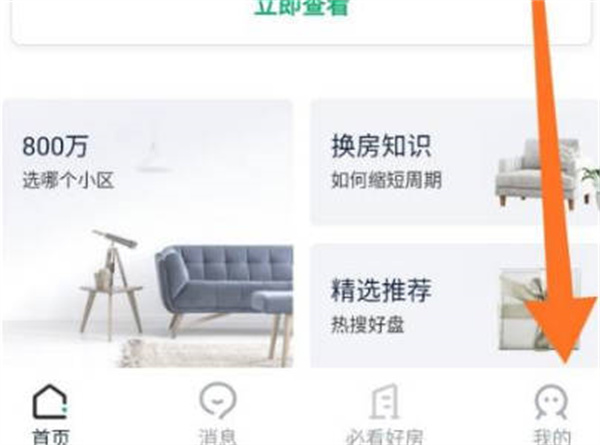This screenshot has width=600, height=445.
Task: Tap the 立即查看 button
Action: click(300, 8)
